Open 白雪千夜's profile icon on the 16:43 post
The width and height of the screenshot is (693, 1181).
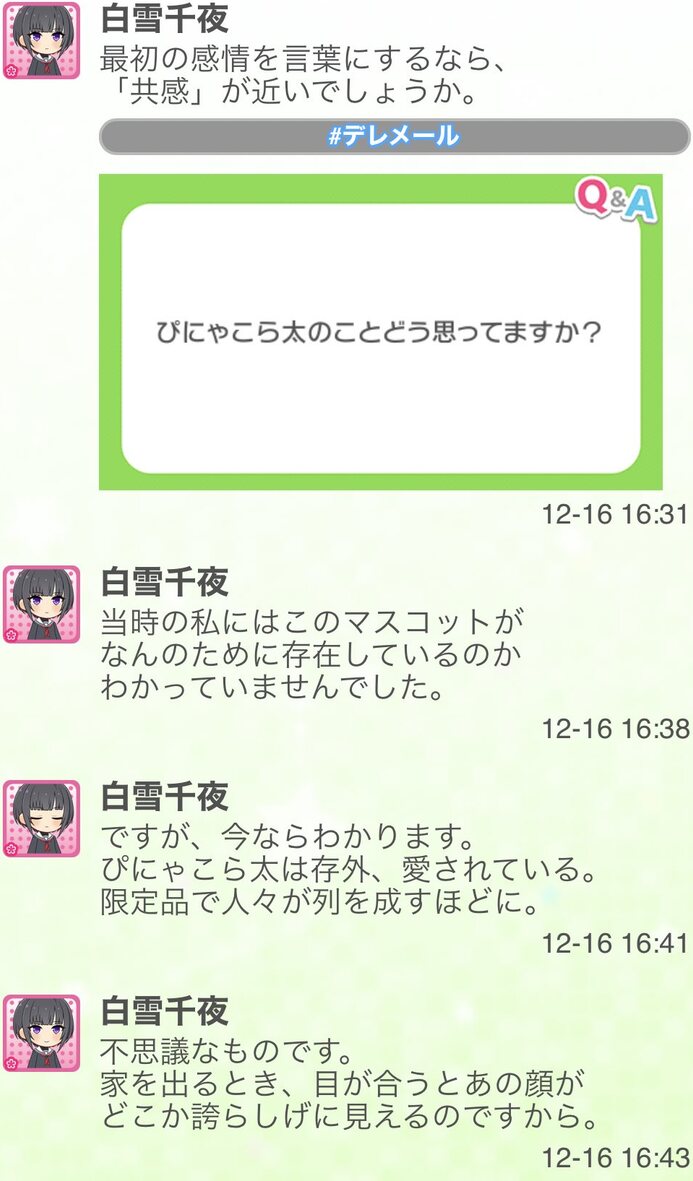point(41,1033)
